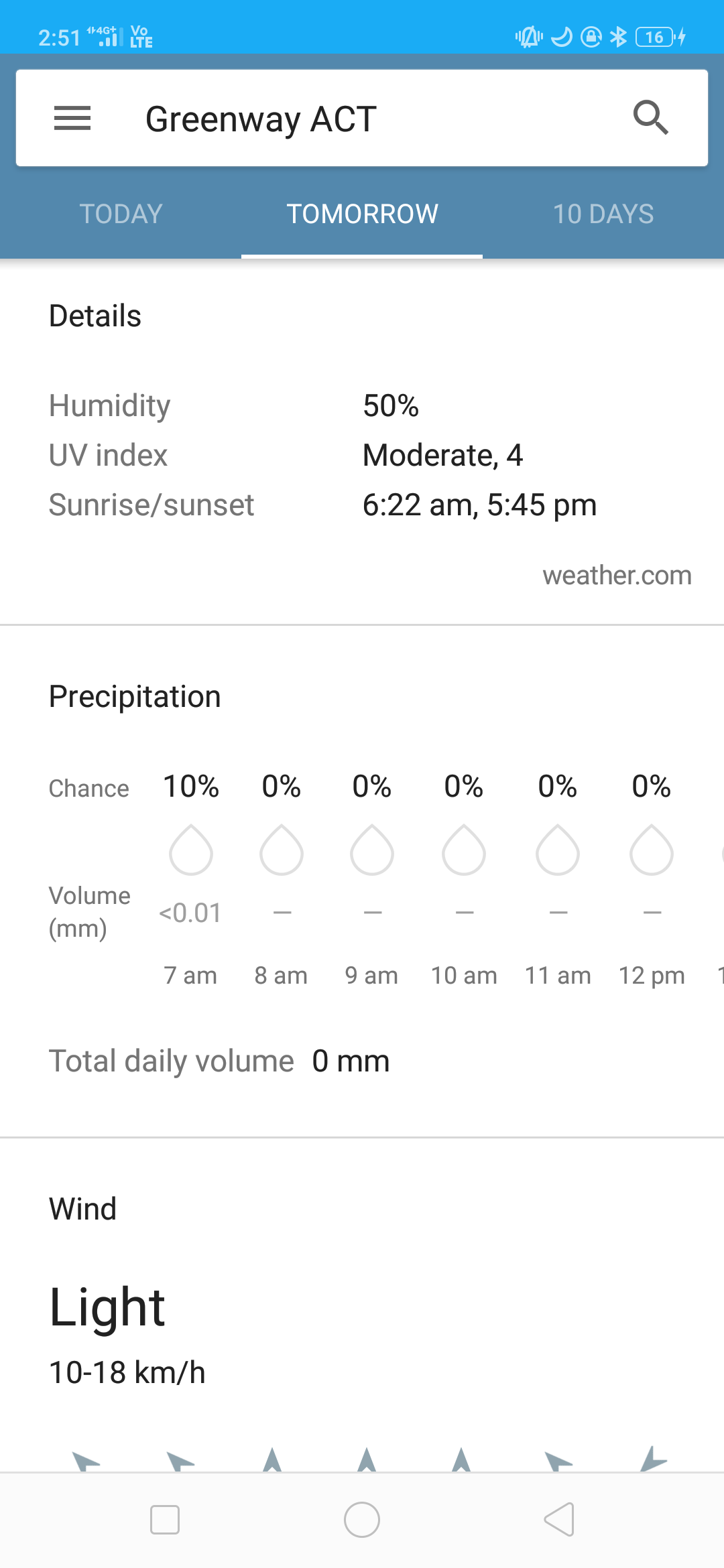Tap the search magnifier icon
The height and width of the screenshot is (1568, 724).
tap(651, 118)
